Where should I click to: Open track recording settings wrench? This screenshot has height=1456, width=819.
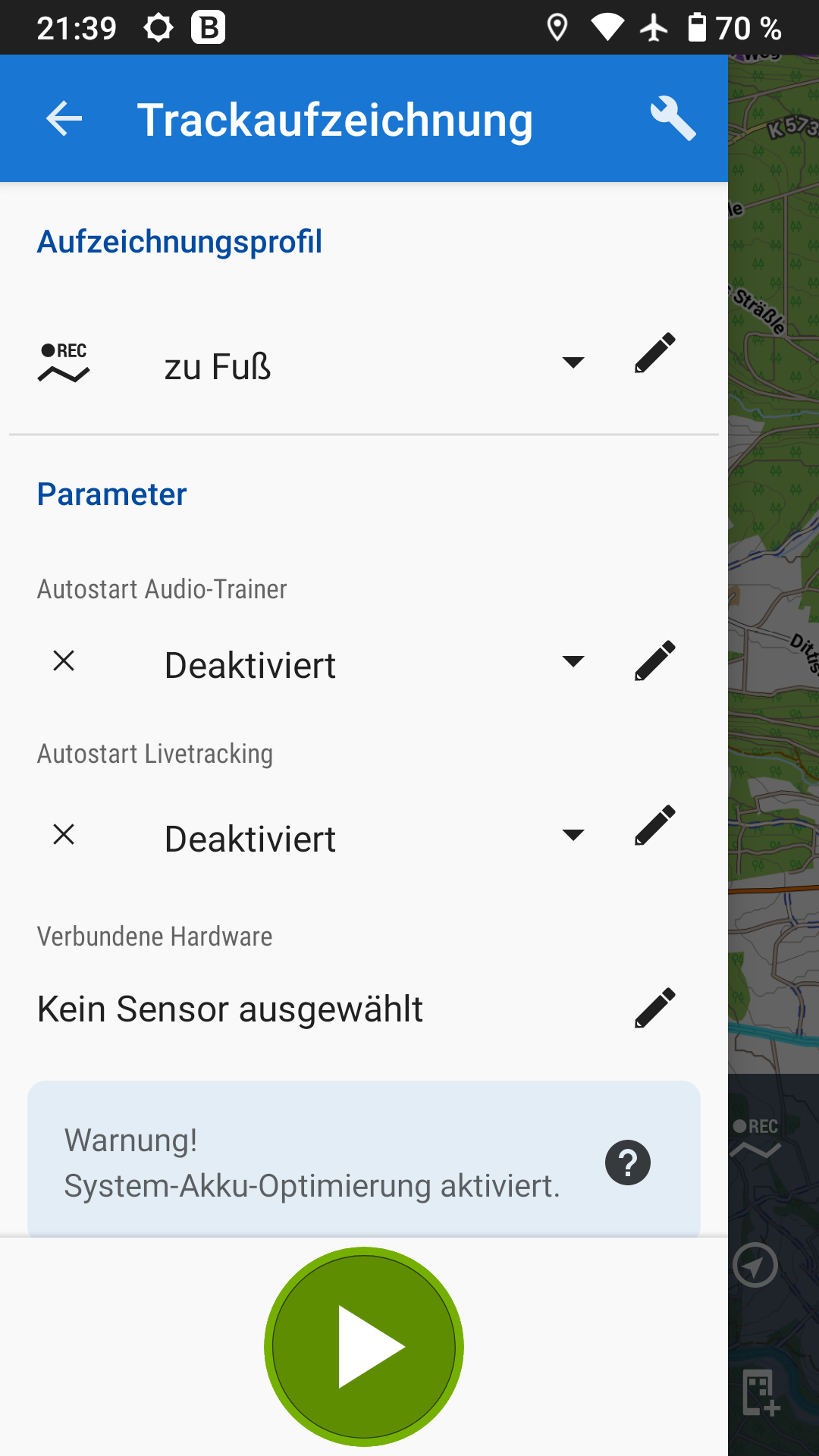[x=673, y=119]
